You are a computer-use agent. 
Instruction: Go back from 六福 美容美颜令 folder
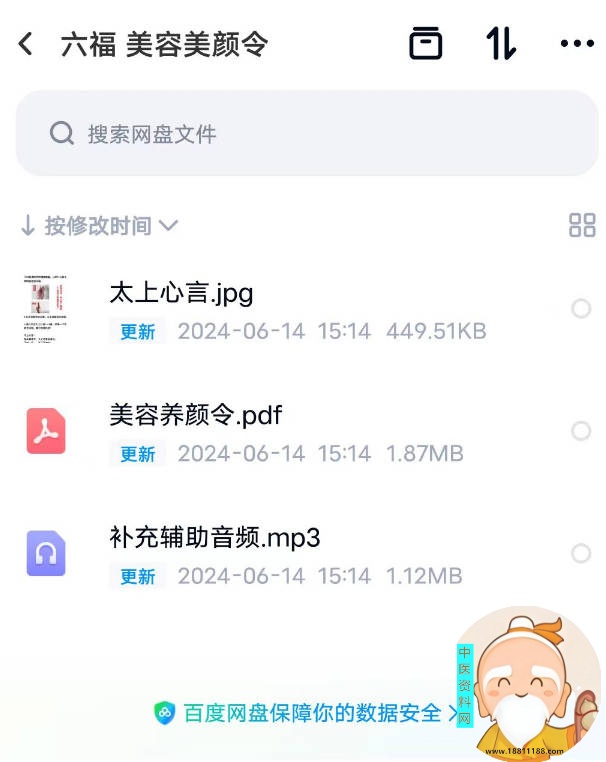tap(26, 44)
